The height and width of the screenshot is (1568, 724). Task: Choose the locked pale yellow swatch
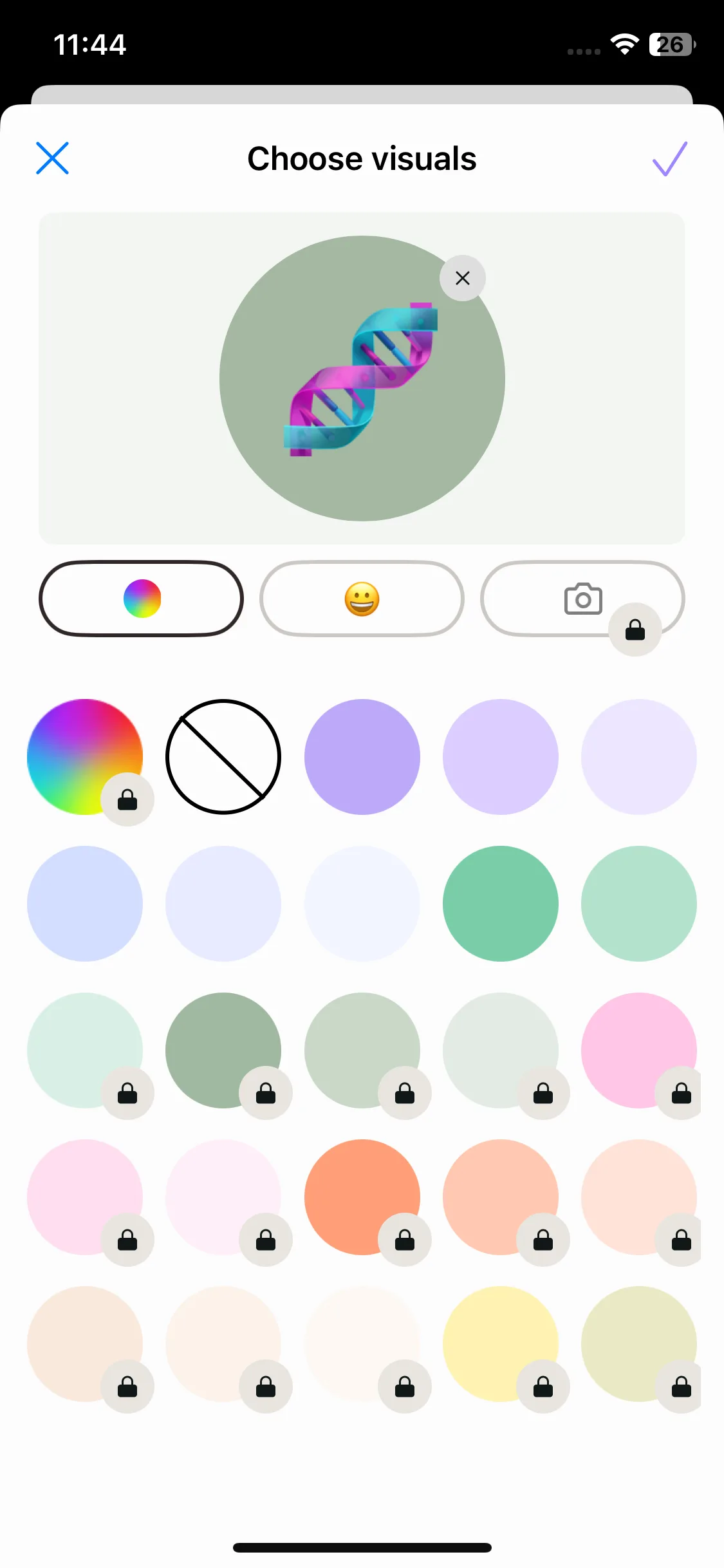[x=500, y=1343]
